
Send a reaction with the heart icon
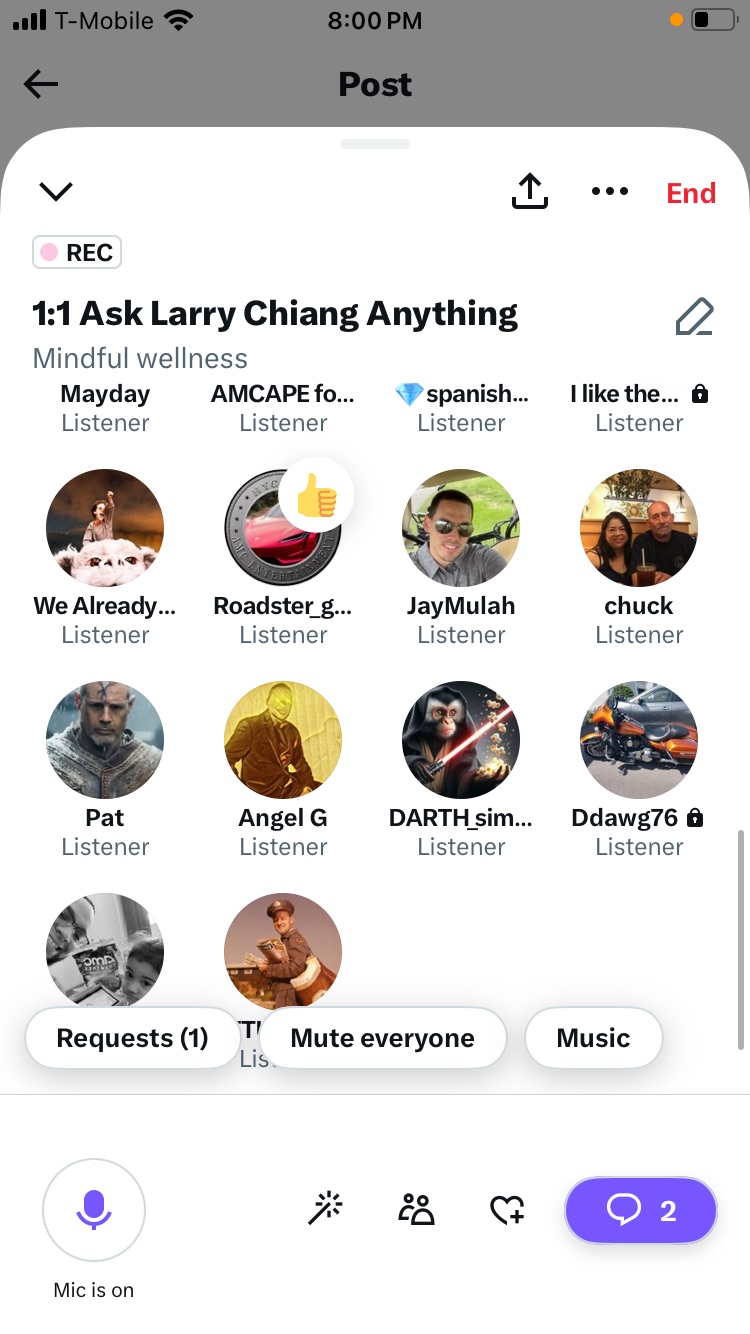tap(507, 1211)
